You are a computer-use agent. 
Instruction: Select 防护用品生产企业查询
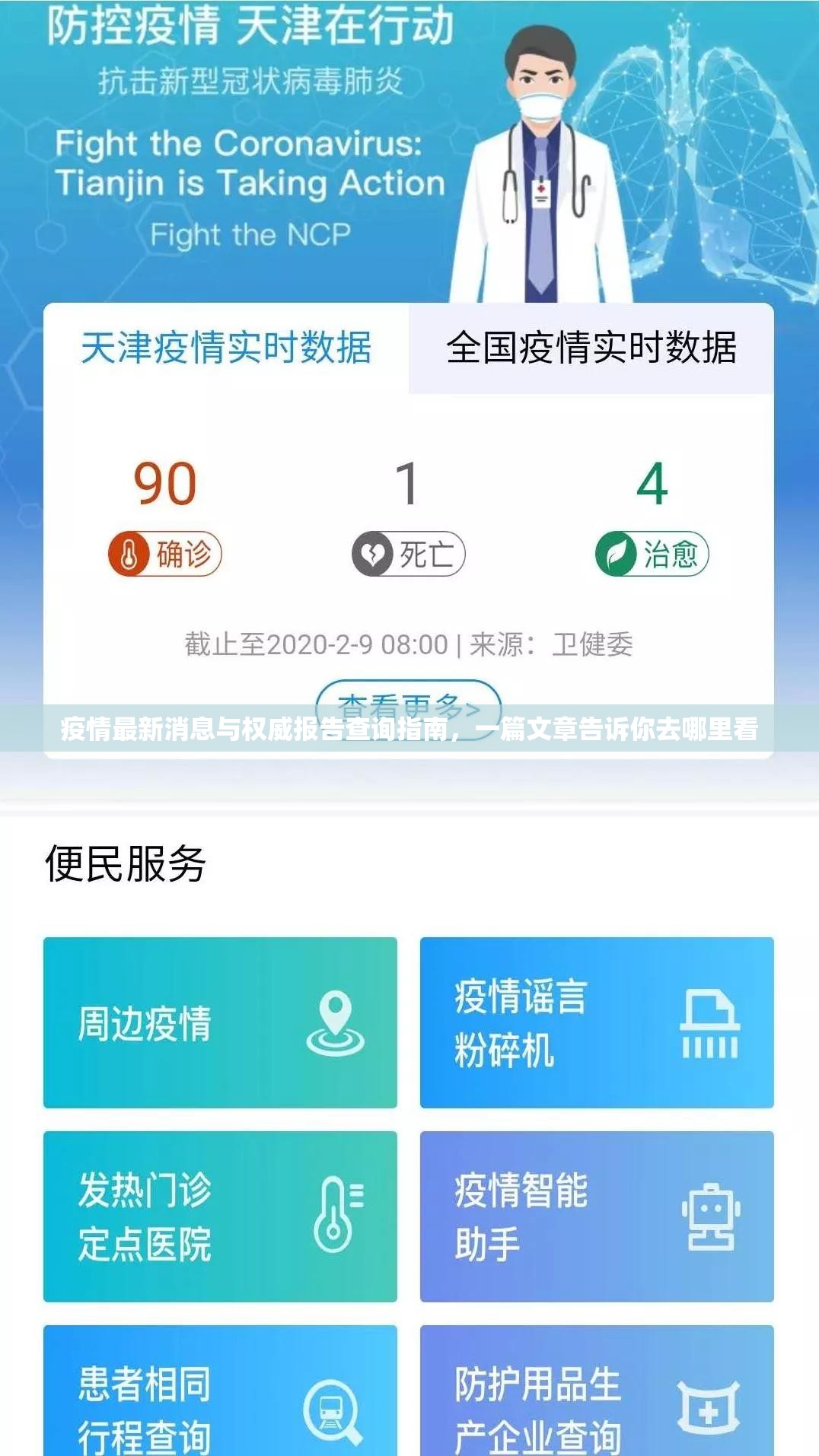tap(597, 1400)
